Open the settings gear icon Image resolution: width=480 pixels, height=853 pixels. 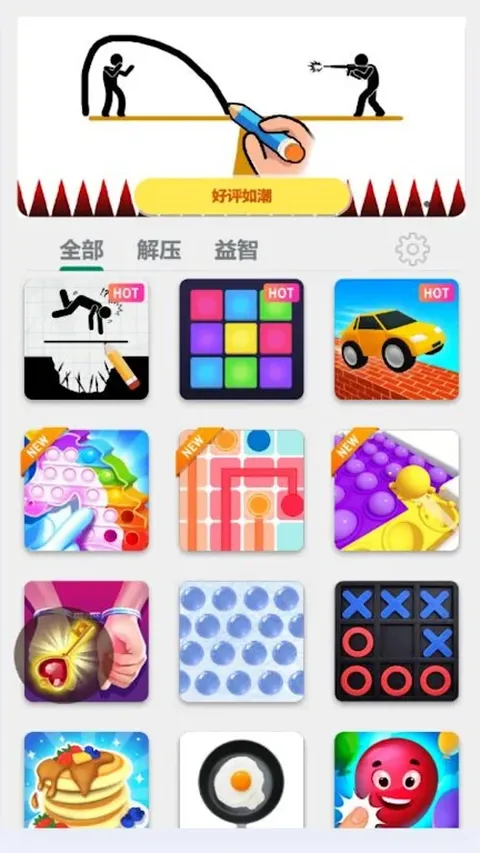click(412, 249)
